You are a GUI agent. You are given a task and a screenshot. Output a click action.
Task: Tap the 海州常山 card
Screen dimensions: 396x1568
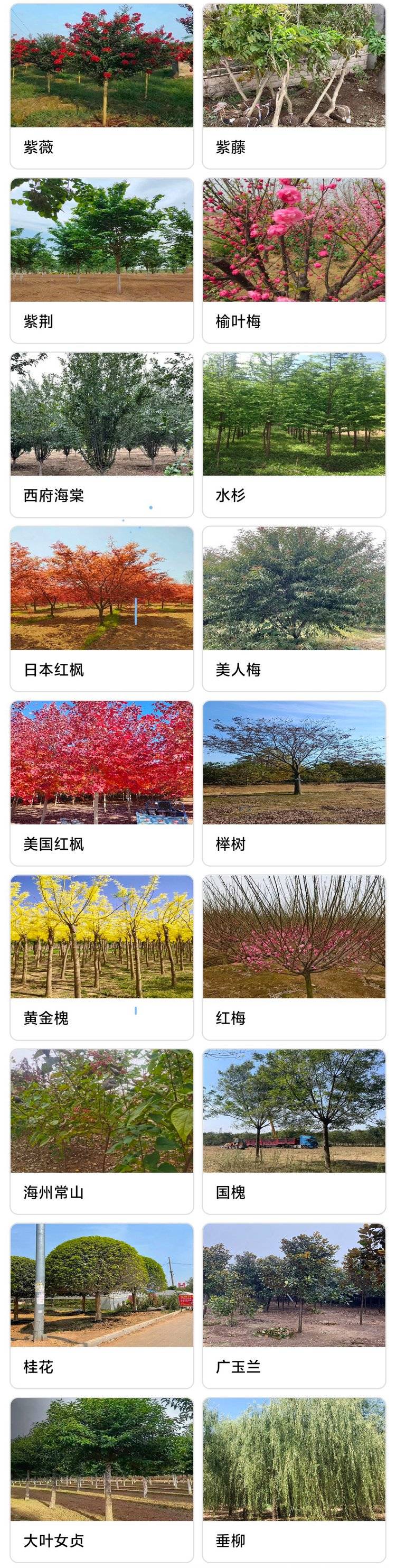click(x=101, y=1131)
